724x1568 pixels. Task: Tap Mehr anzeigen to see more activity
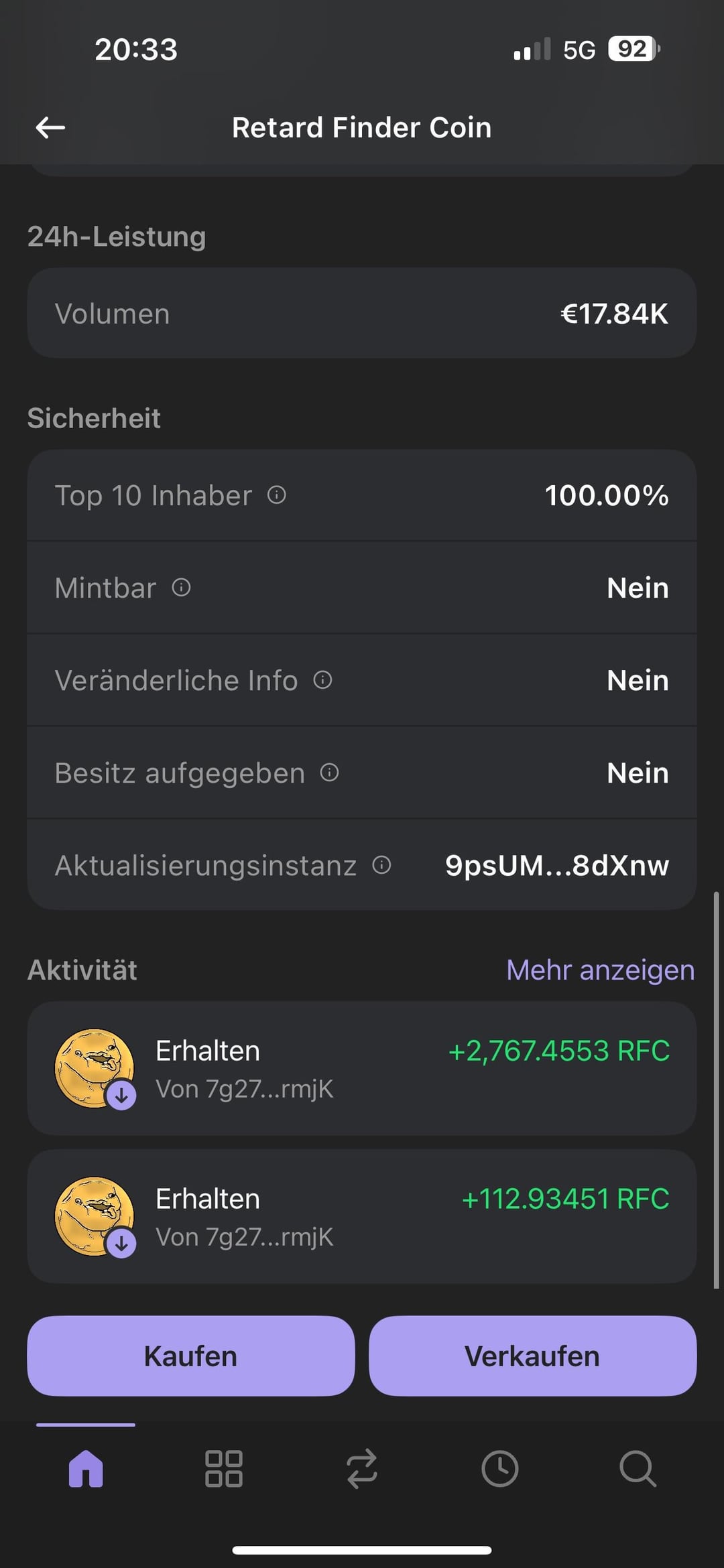pyautogui.click(x=600, y=970)
